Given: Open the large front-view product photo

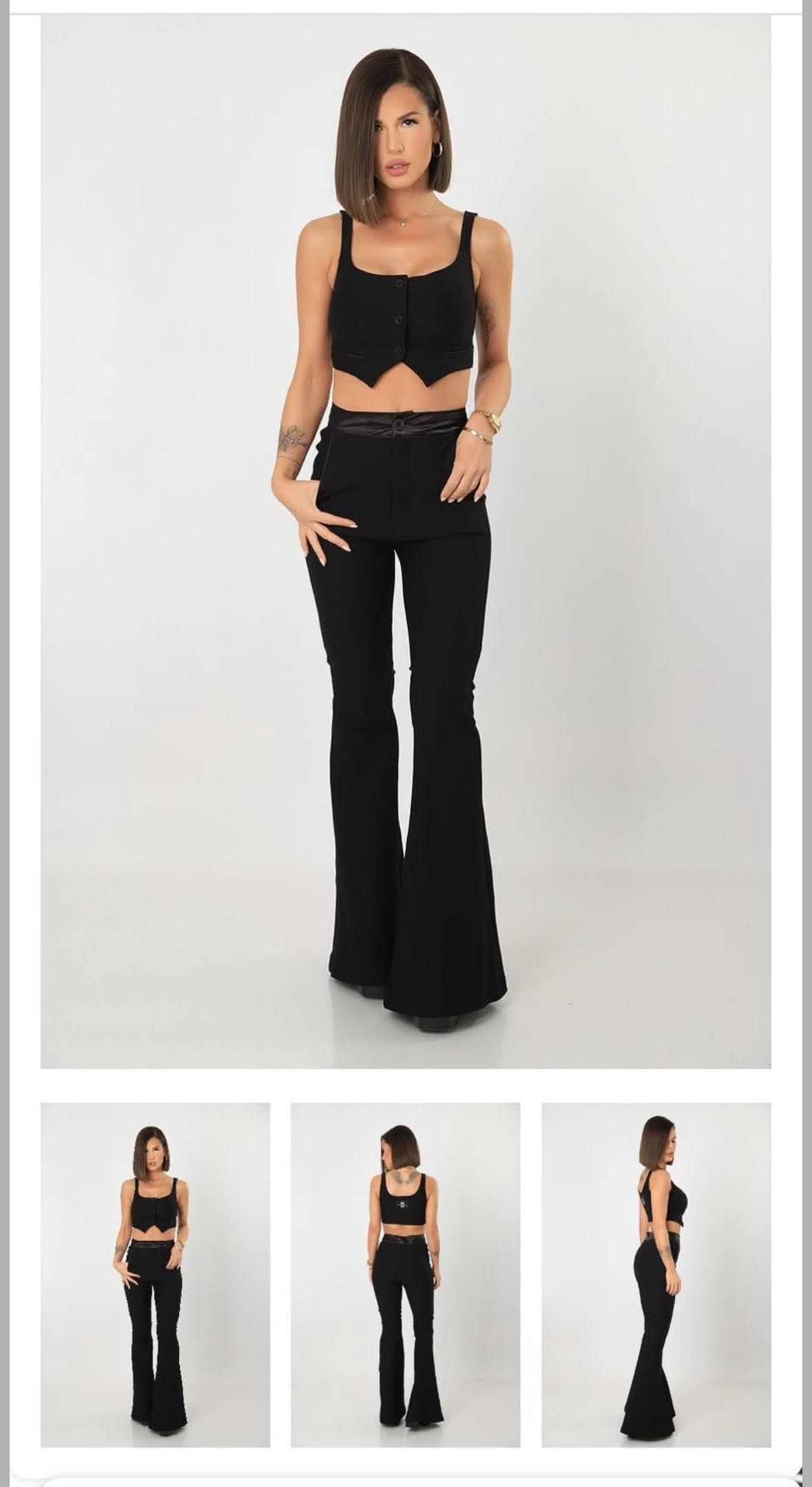Looking at the screenshot, I should 406,541.
